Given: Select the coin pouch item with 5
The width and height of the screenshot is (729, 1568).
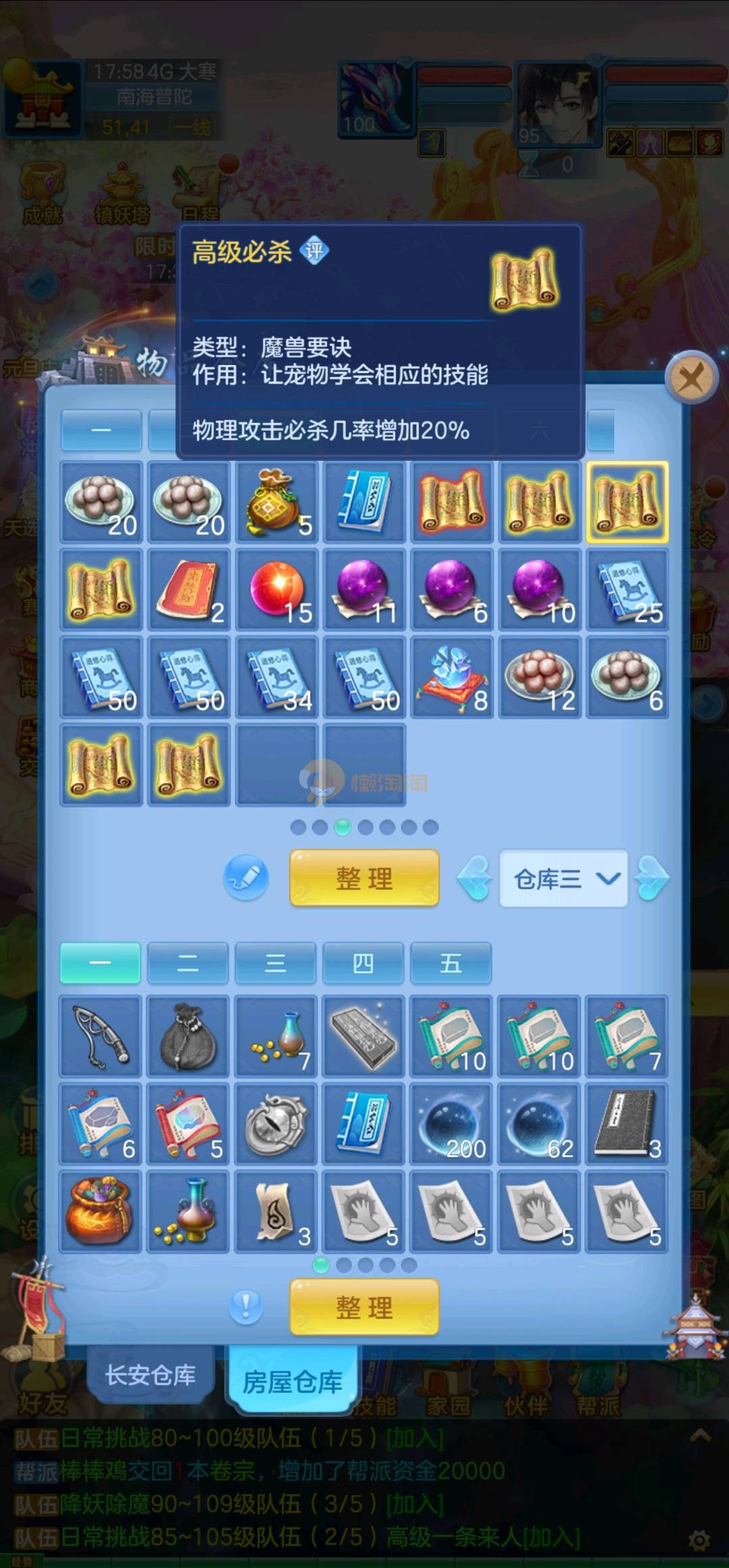Looking at the screenshot, I should 277,501.
